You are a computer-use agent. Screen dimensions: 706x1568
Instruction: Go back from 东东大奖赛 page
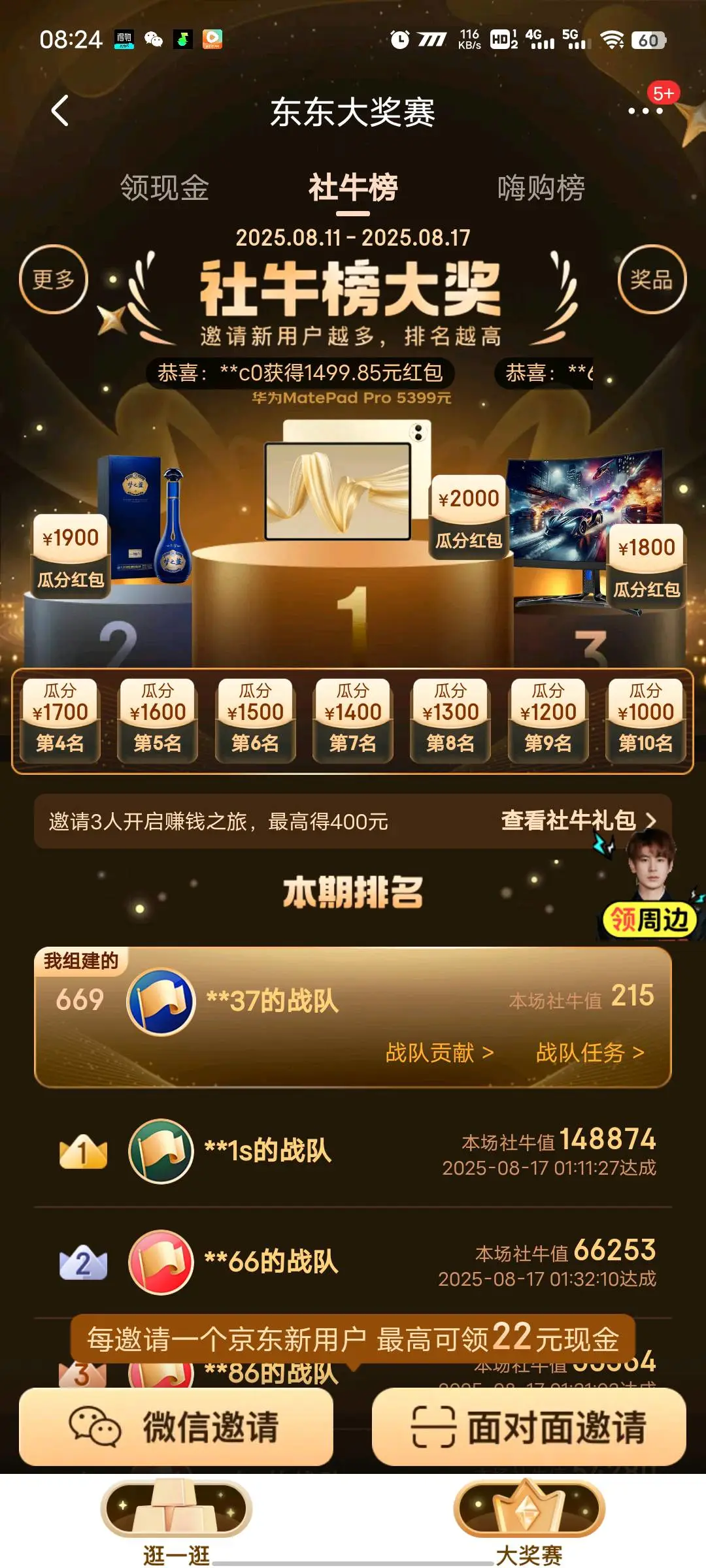click(x=60, y=110)
